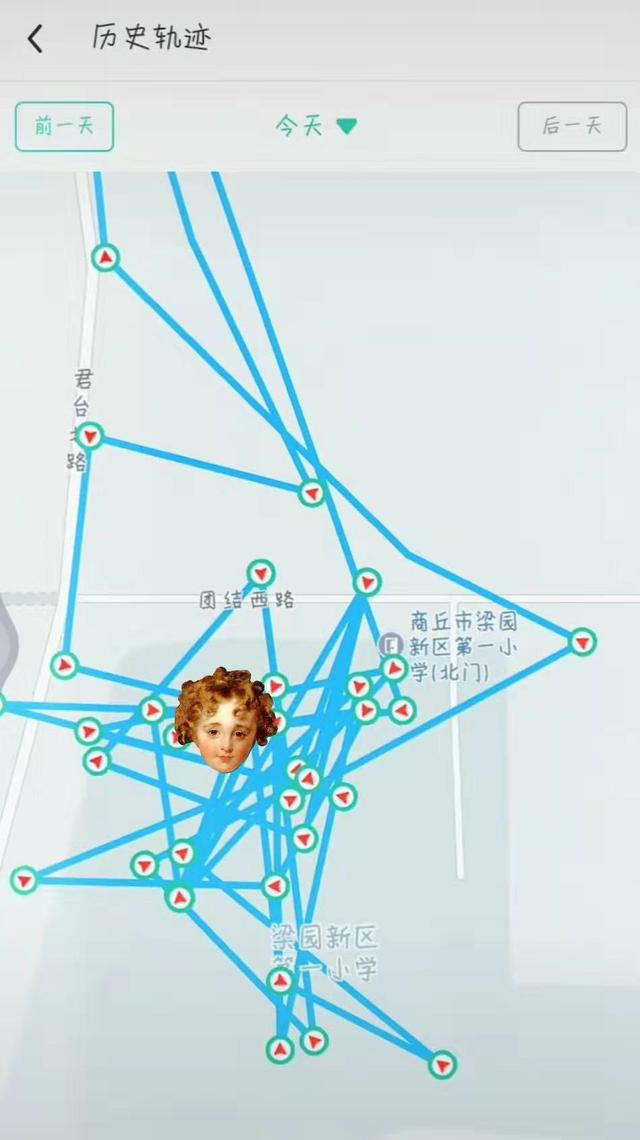Tap the 后一天 next-day button
This screenshot has width=640, height=1140.
(572, 127)
